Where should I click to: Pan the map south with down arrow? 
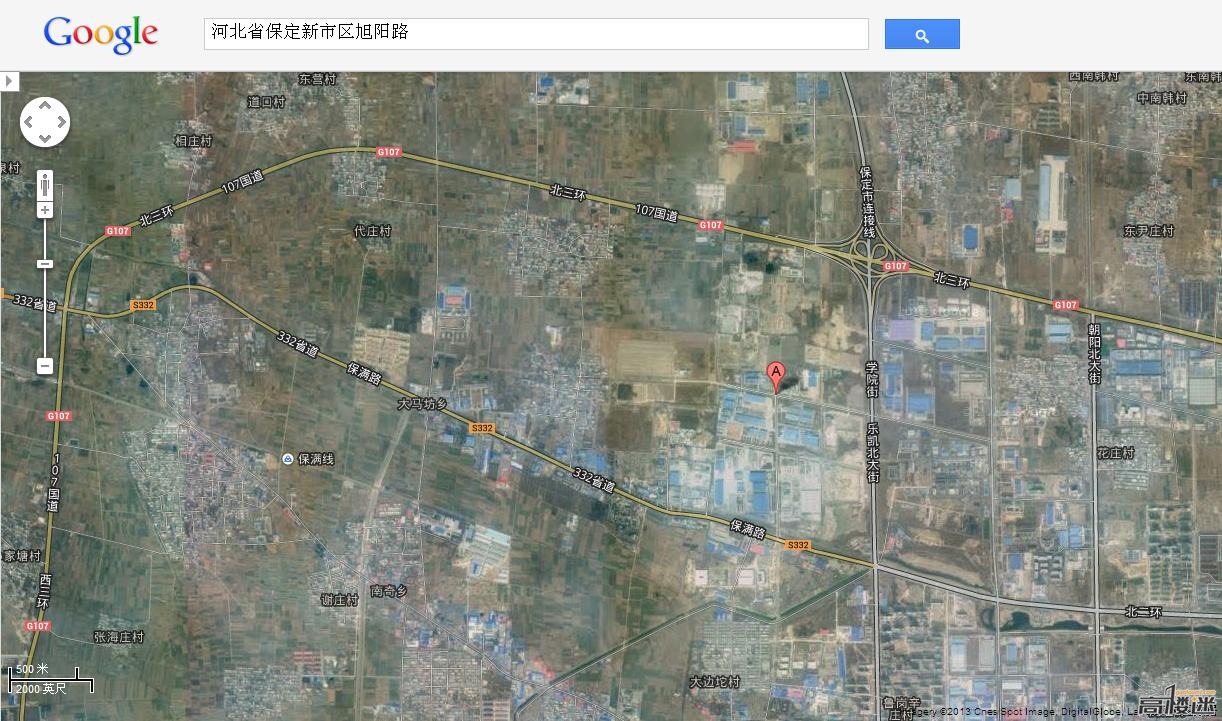pyautogui.click(x=45, y=140)
